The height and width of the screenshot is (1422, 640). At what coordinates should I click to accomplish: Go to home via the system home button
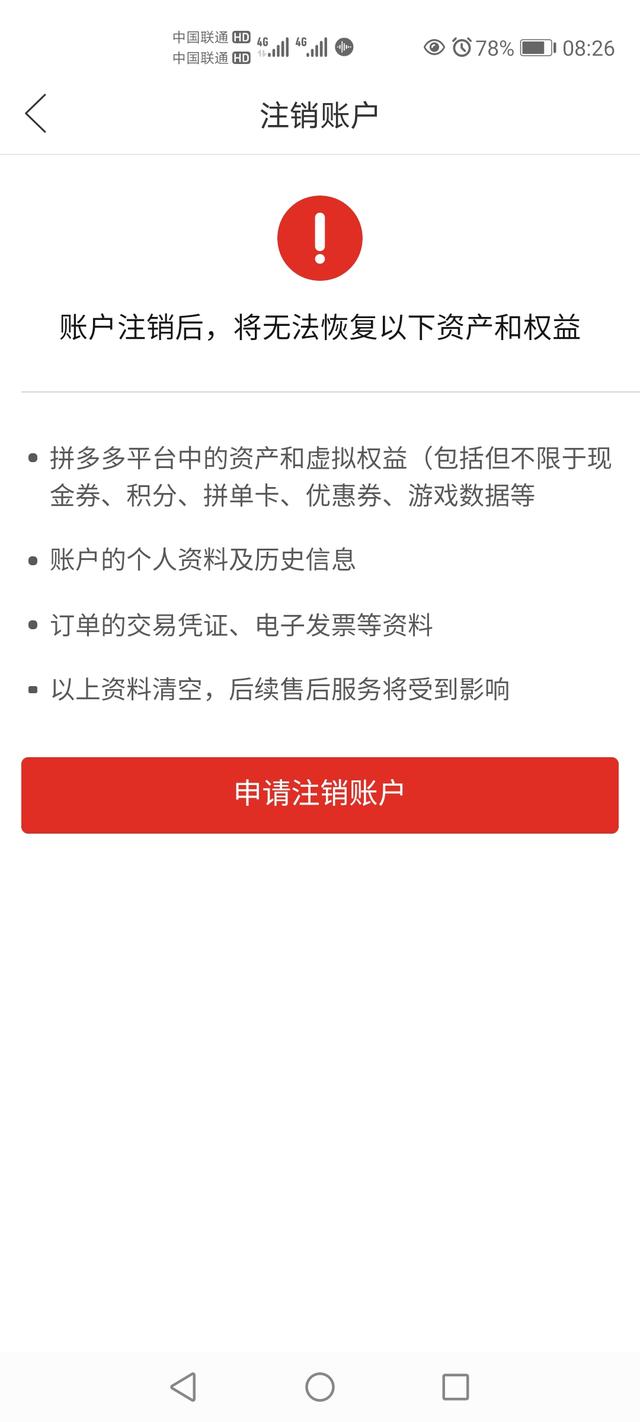point(320,1386)
